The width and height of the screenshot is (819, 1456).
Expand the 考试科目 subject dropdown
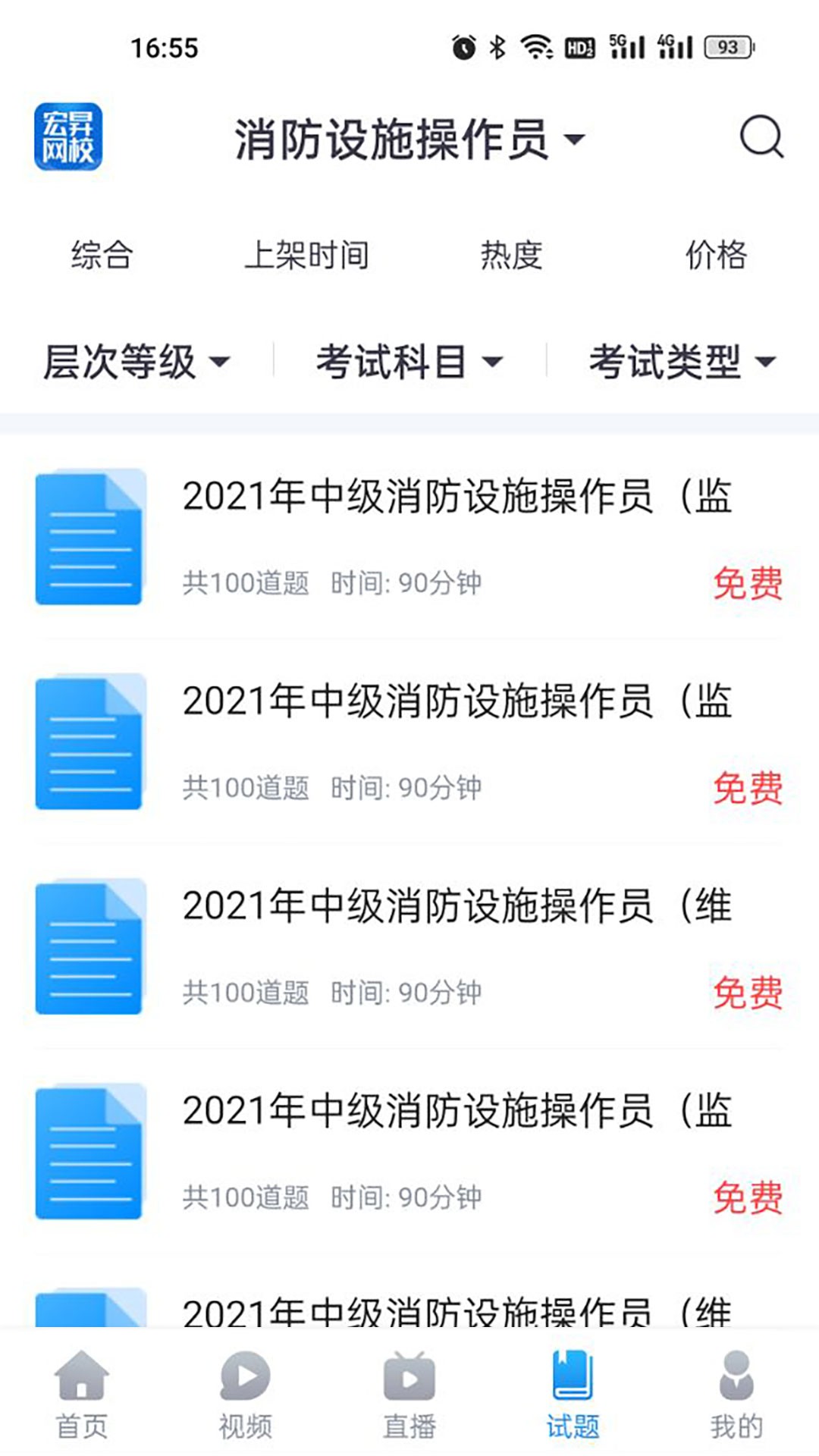tap(407, 362)
